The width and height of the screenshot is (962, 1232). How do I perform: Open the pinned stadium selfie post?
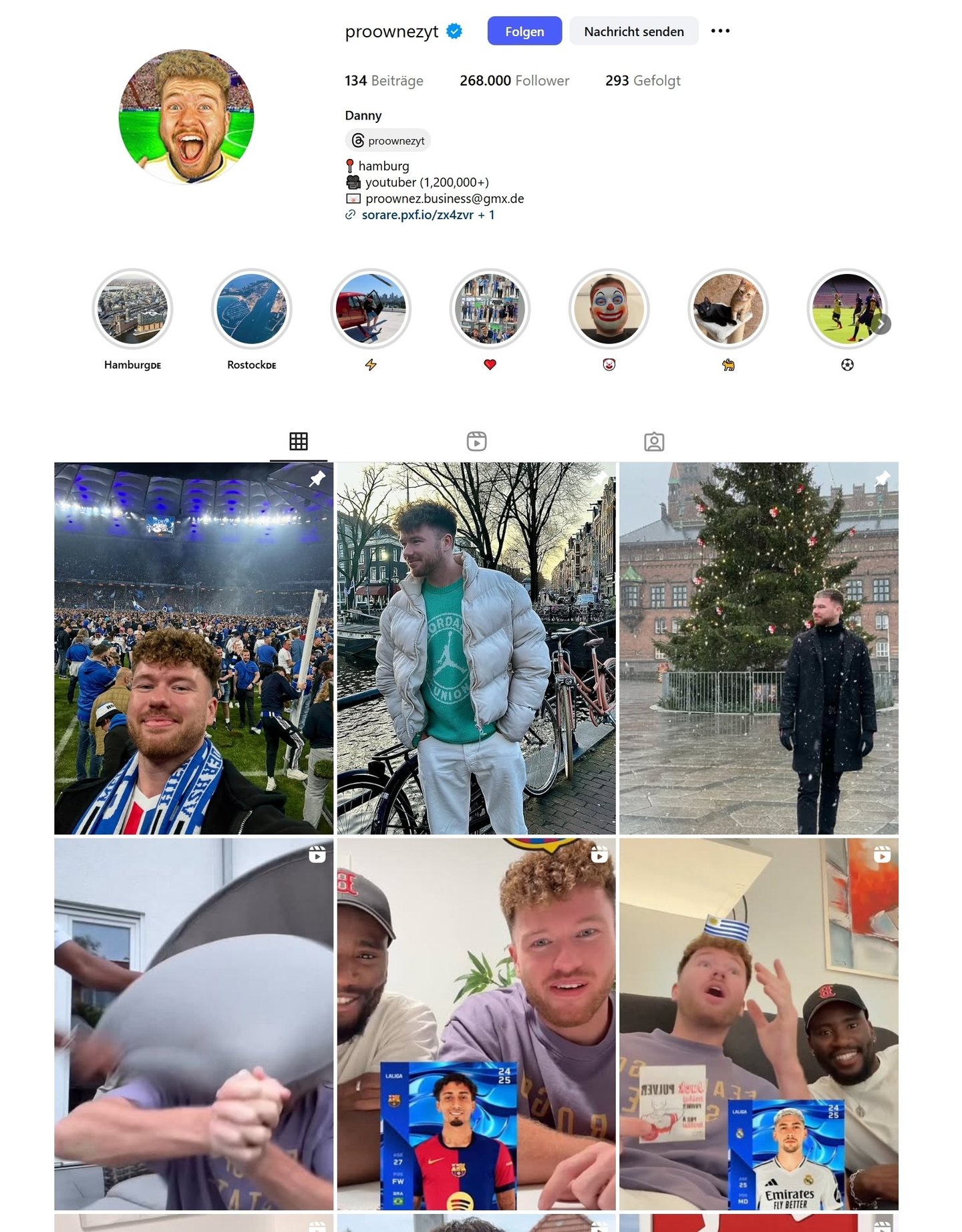[194, 648]
